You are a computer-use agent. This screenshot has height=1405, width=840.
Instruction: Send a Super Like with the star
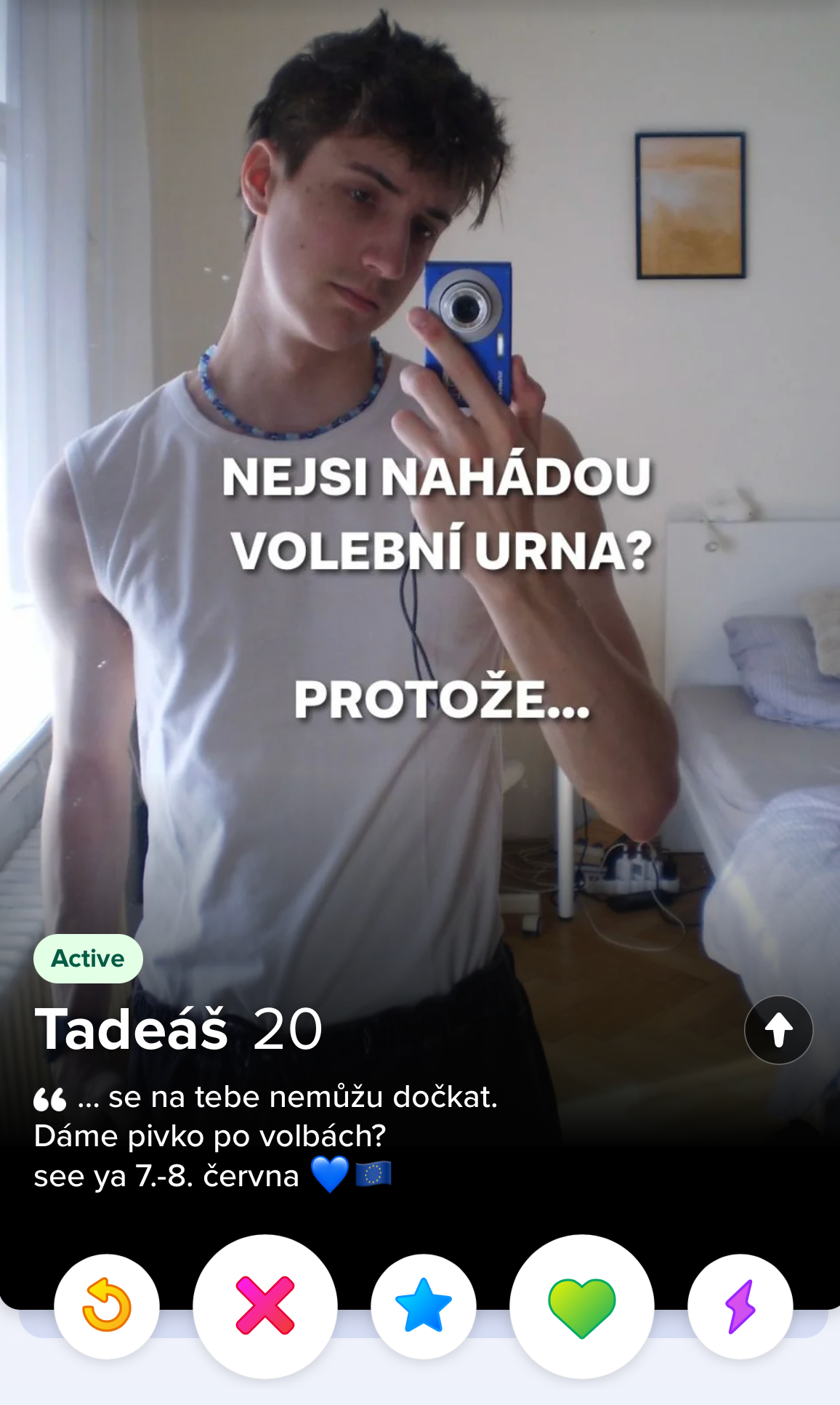[424, 1306]
